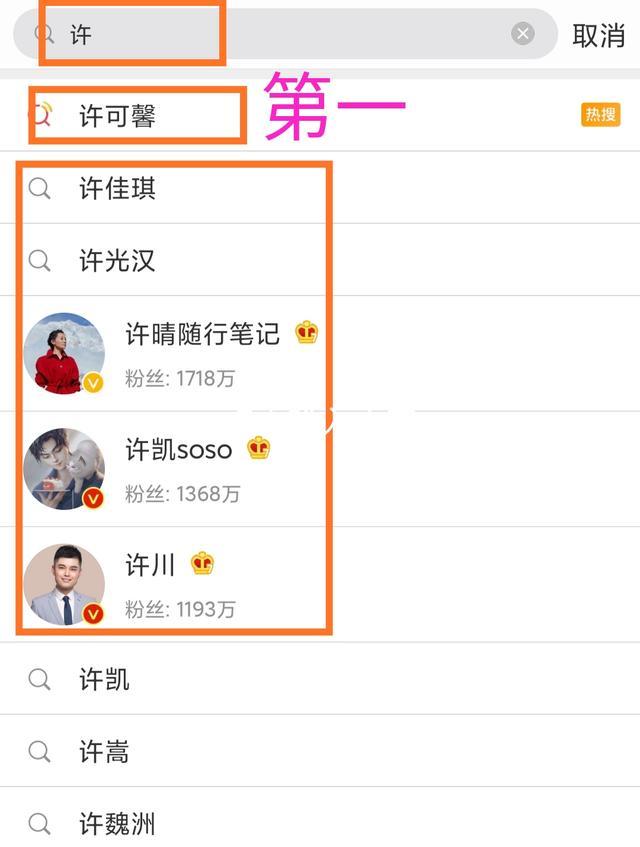Viewport: 640px width, 847px height.
Task: Search for 许魏洲
Action: pos(118,824)
